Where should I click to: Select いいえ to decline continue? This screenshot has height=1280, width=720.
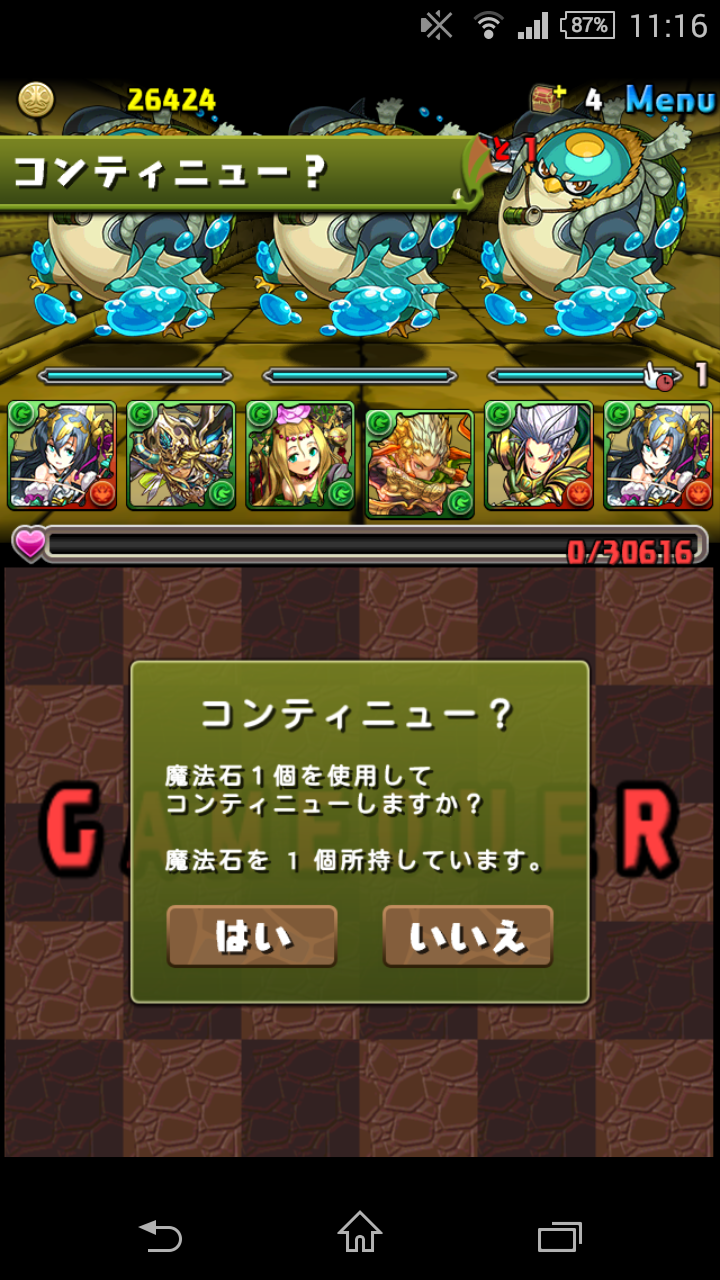click(468, 936)
